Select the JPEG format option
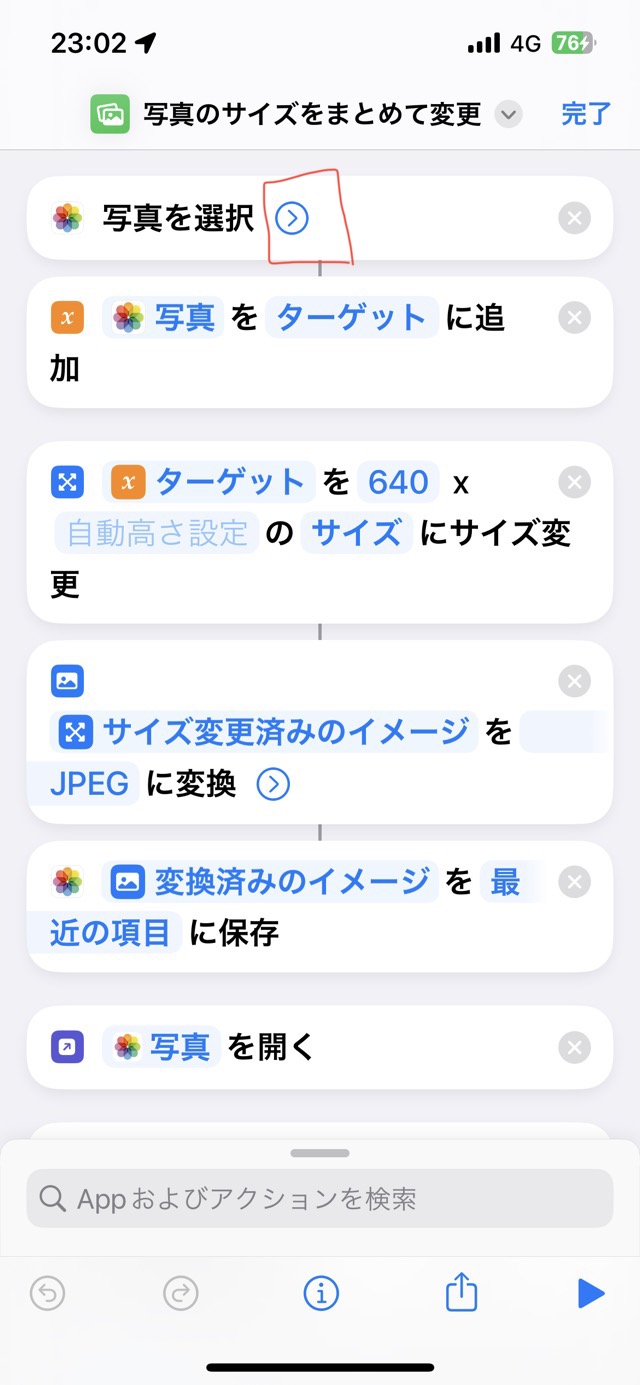This screenshot has height=1385, width=640. tap(90, 784)
